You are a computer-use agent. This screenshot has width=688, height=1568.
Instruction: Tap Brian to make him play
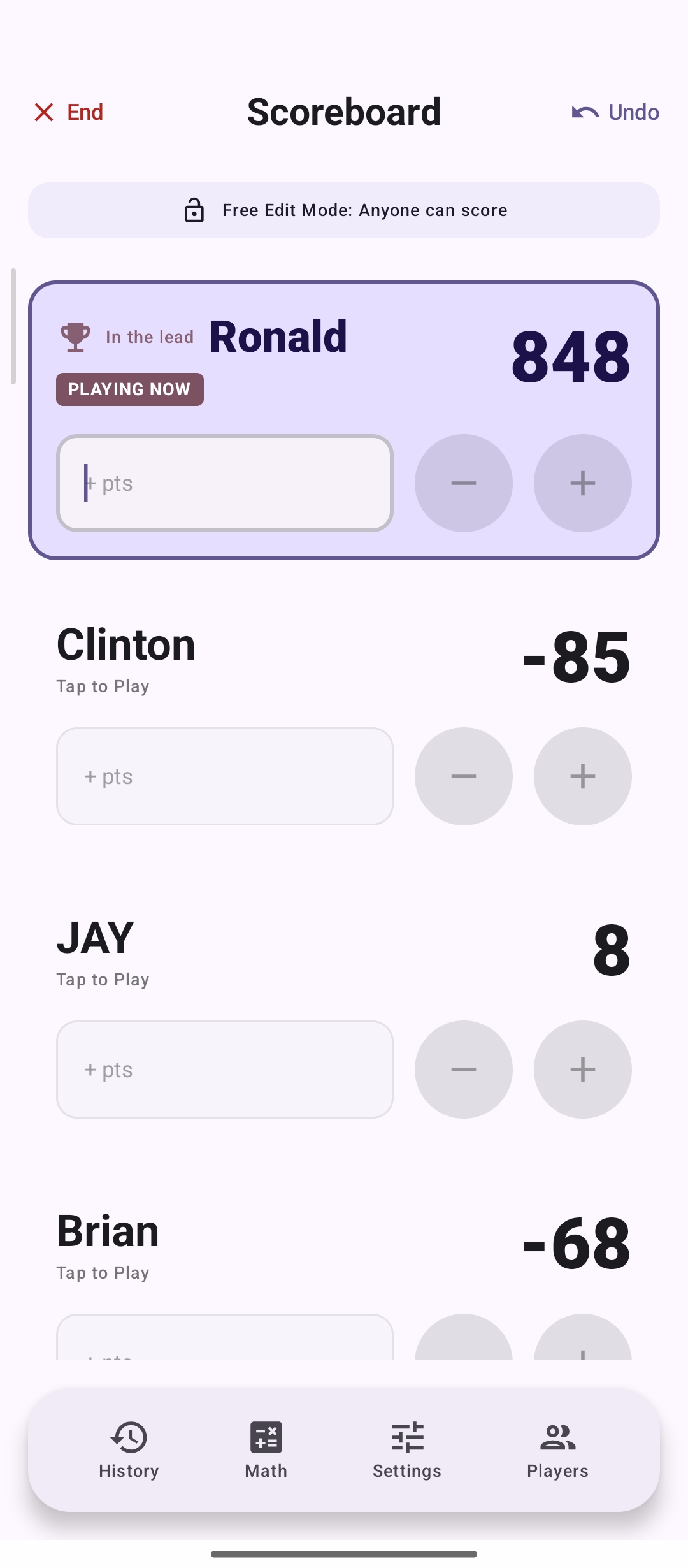coord(106,1231)
